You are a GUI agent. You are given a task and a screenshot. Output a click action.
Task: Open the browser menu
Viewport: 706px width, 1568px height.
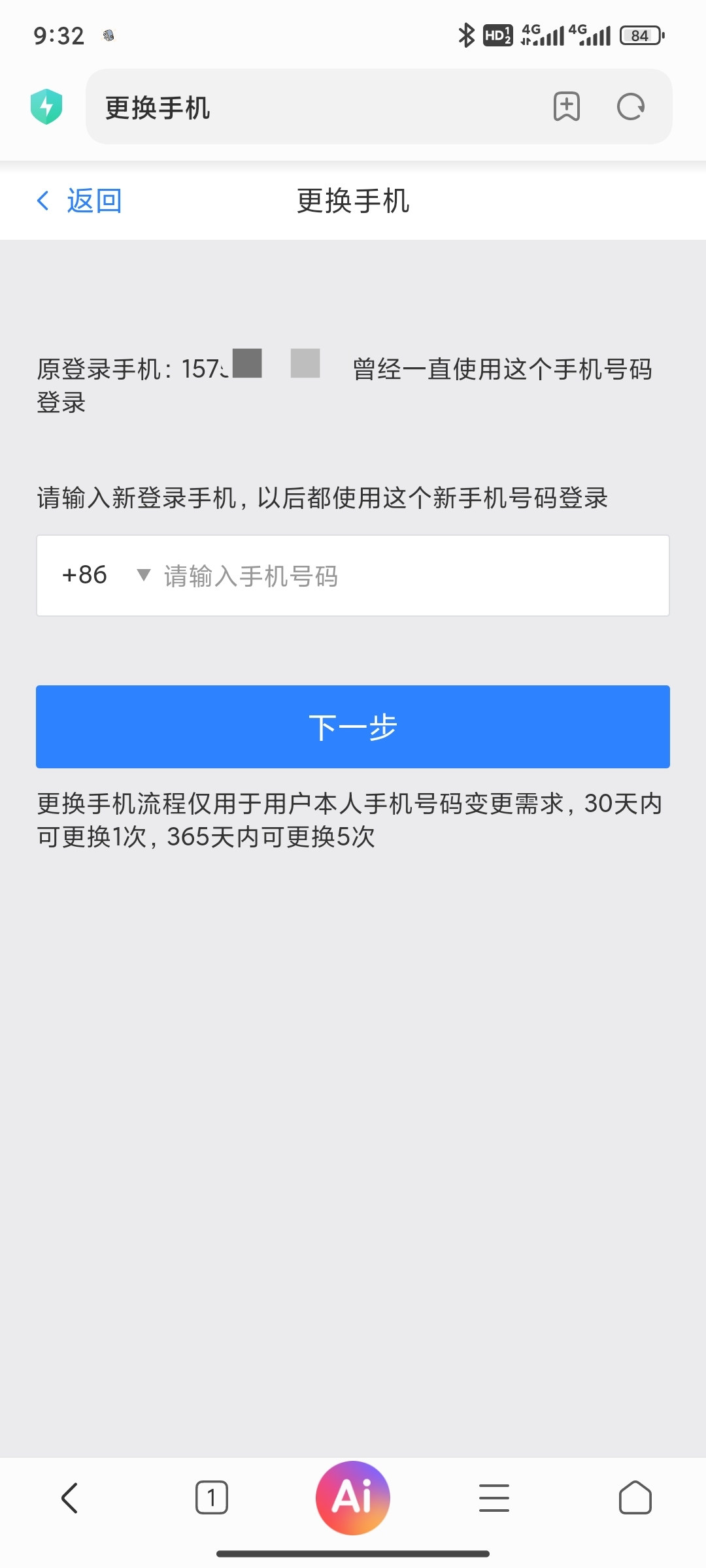494,1497
